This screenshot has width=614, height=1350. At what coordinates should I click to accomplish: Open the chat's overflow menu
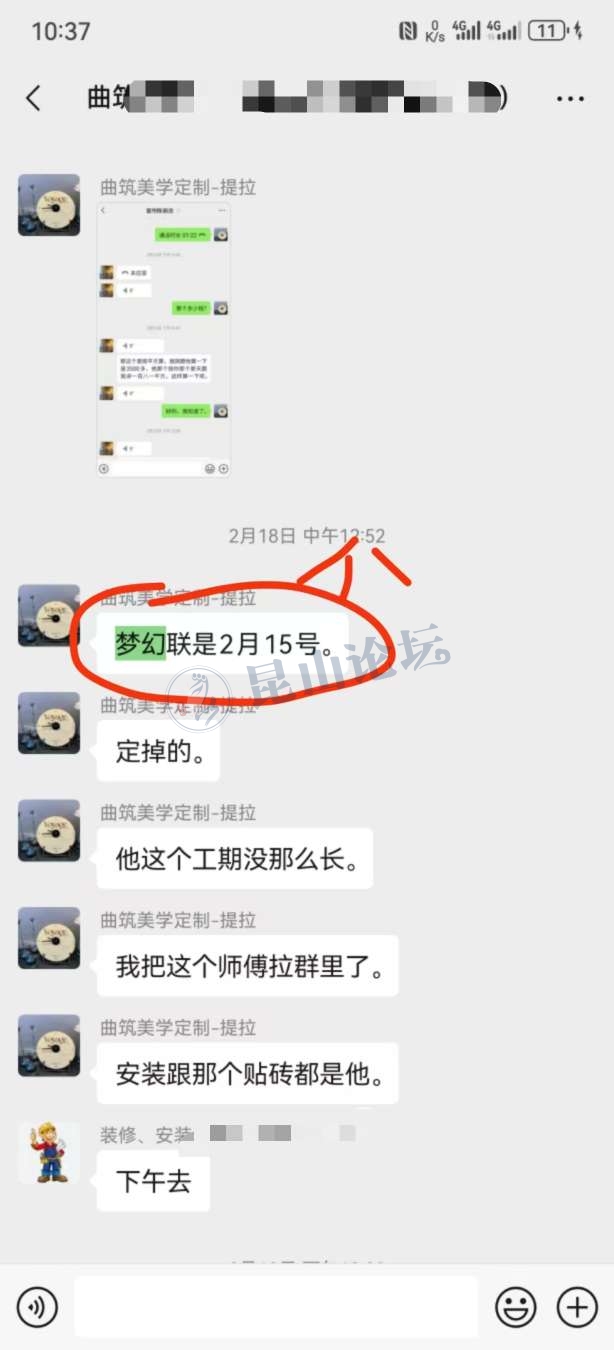pyautogui.click(x=570, y=99)
